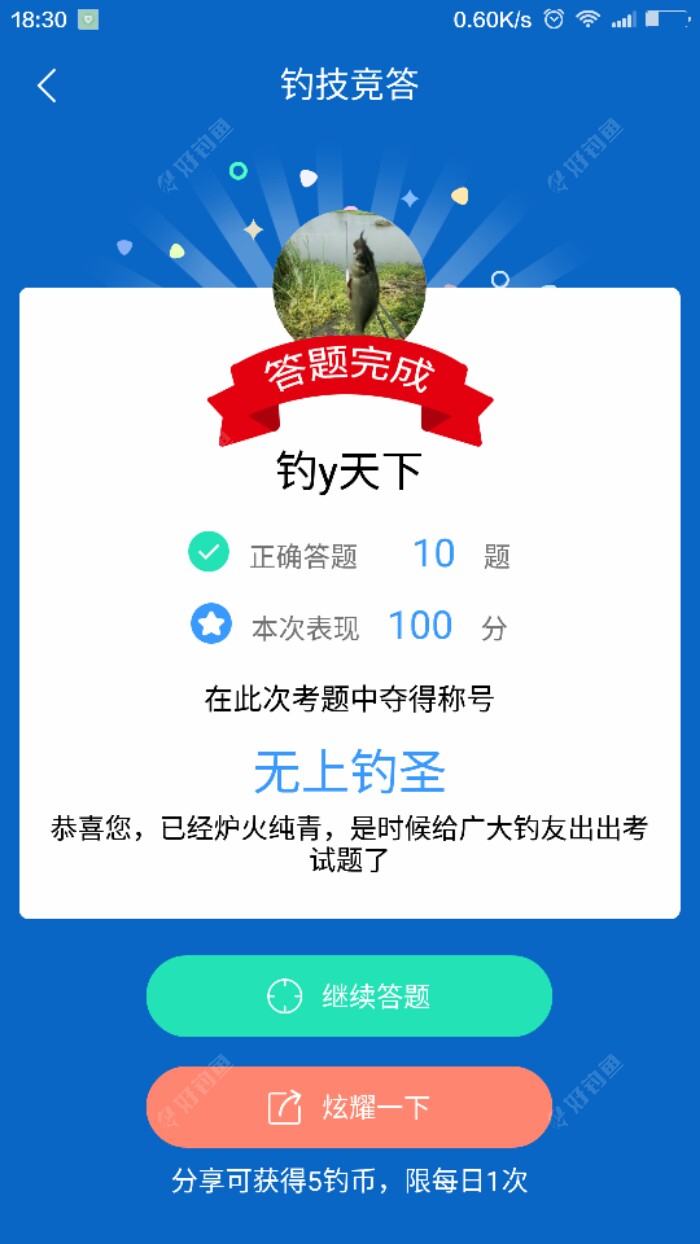700x1244 pixels.
Task: Tap 继续答题 to continue the quiz
Action: coord(349,996)
